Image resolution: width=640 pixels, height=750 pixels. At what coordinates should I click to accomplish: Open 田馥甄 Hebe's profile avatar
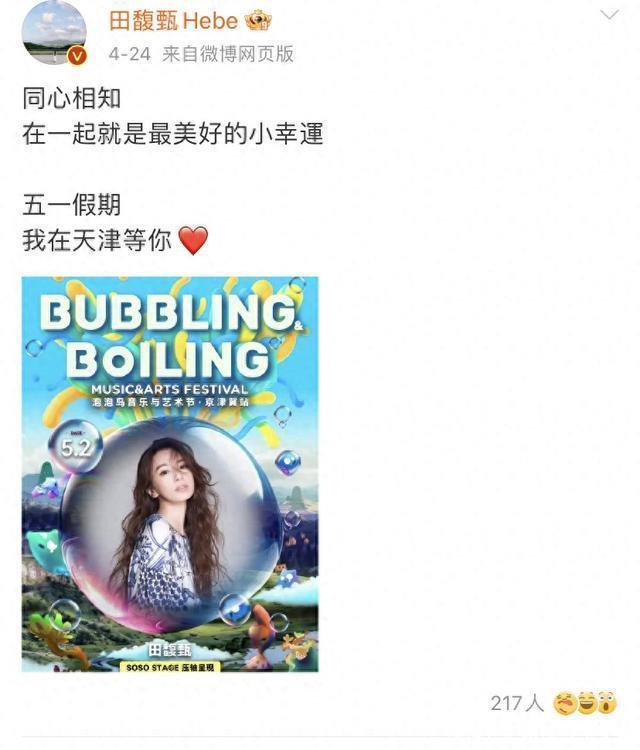[x=54, y=33]
